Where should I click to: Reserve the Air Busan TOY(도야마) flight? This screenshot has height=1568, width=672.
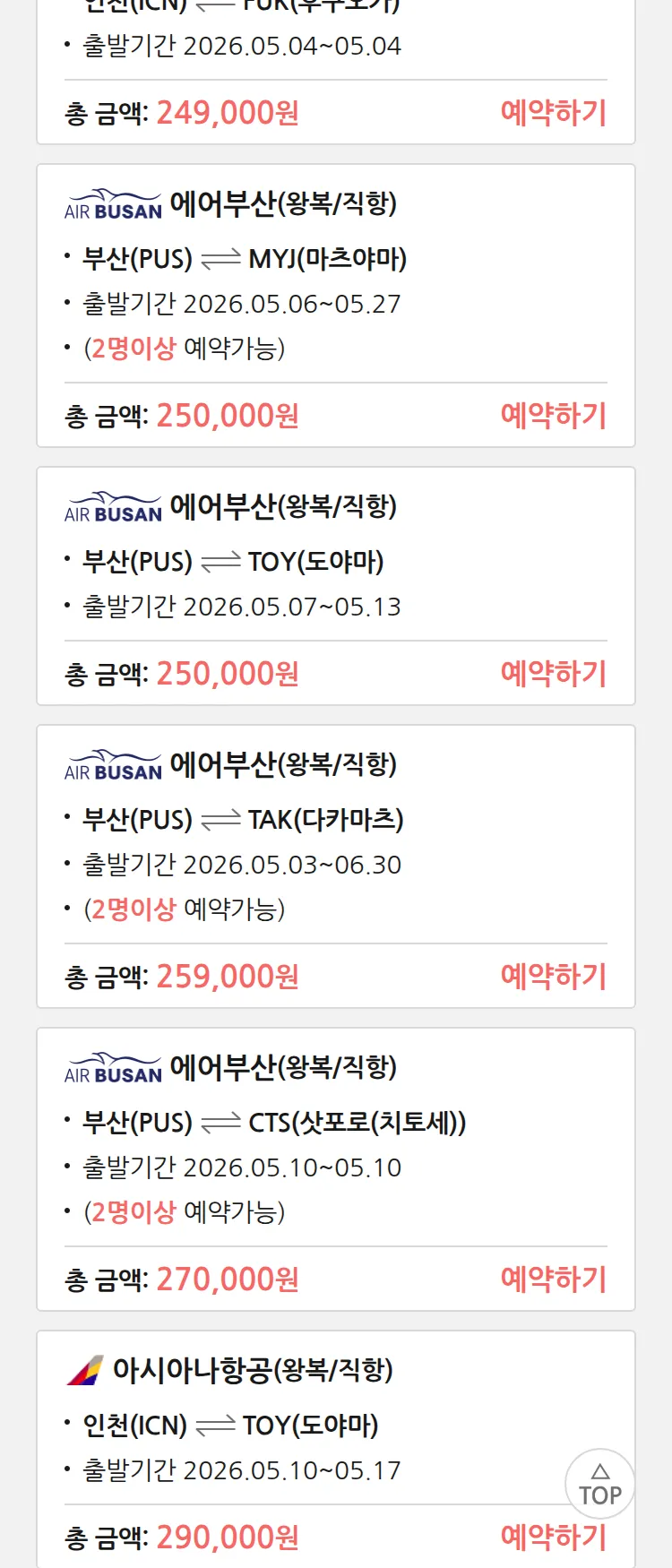click(x=553, y=674)
